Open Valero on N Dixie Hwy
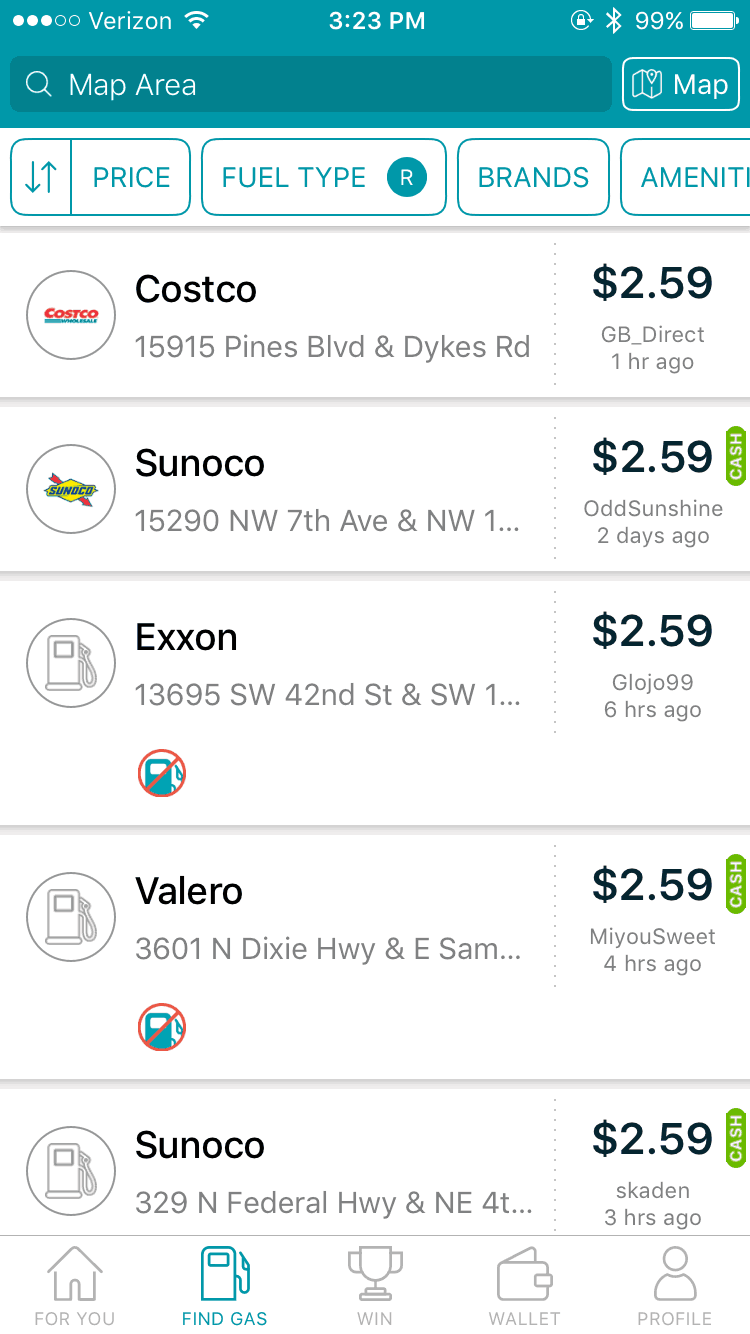This screenshot has width=750, height=1334. click(375, 957)
